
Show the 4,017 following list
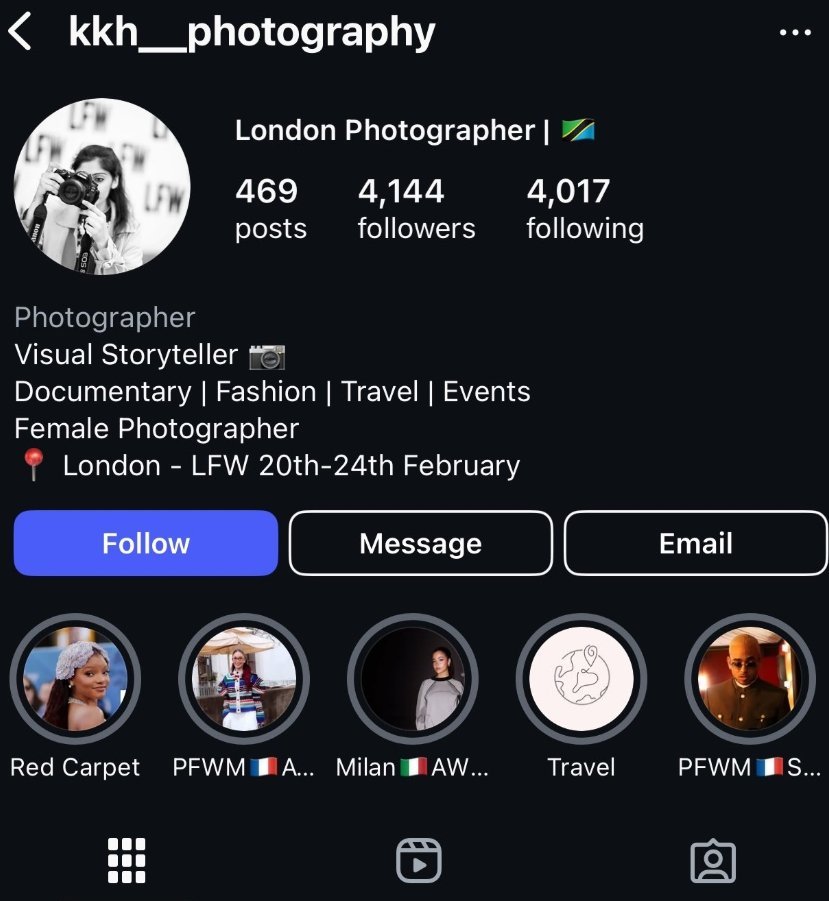585,209
